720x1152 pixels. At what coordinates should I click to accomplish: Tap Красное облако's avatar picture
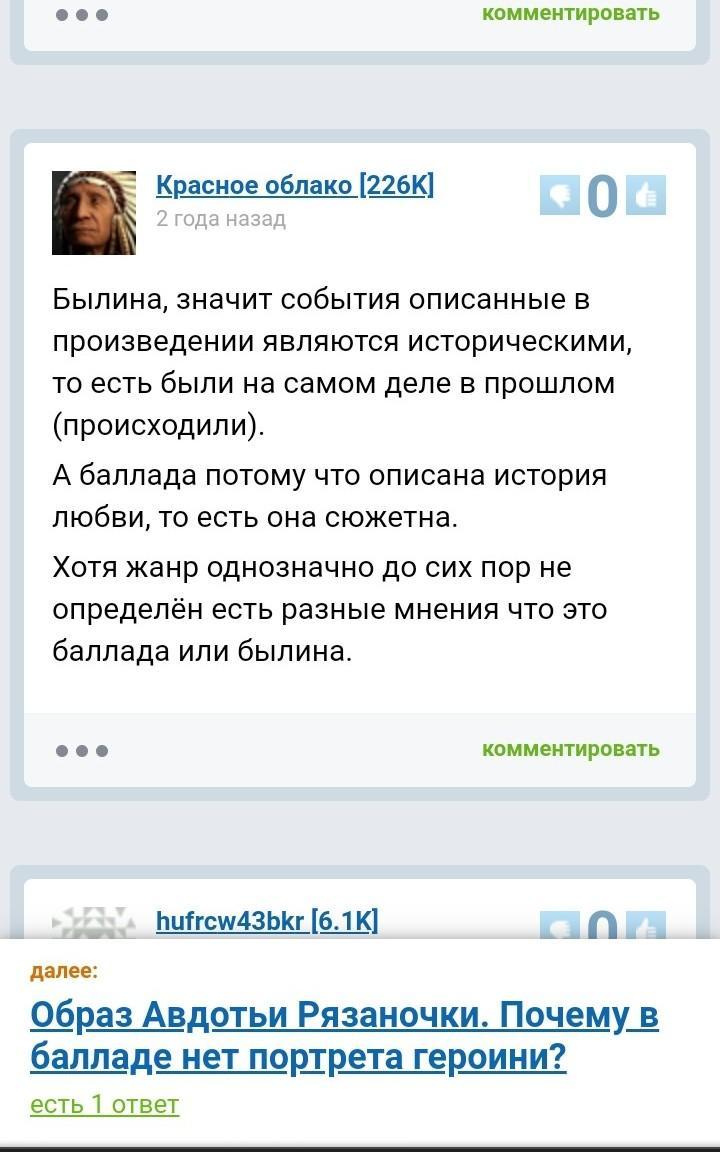tap(94, 212)
